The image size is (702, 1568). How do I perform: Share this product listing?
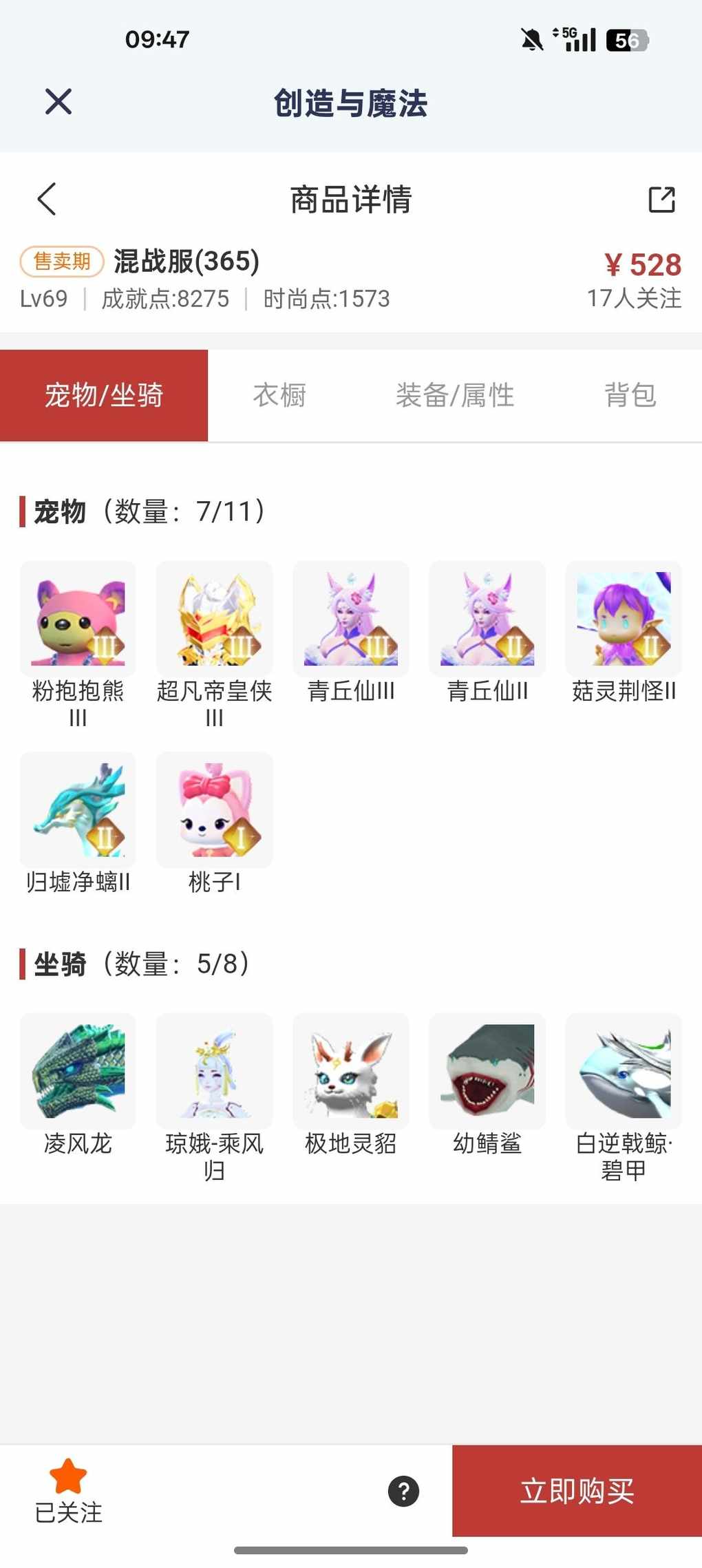point(661,200)
